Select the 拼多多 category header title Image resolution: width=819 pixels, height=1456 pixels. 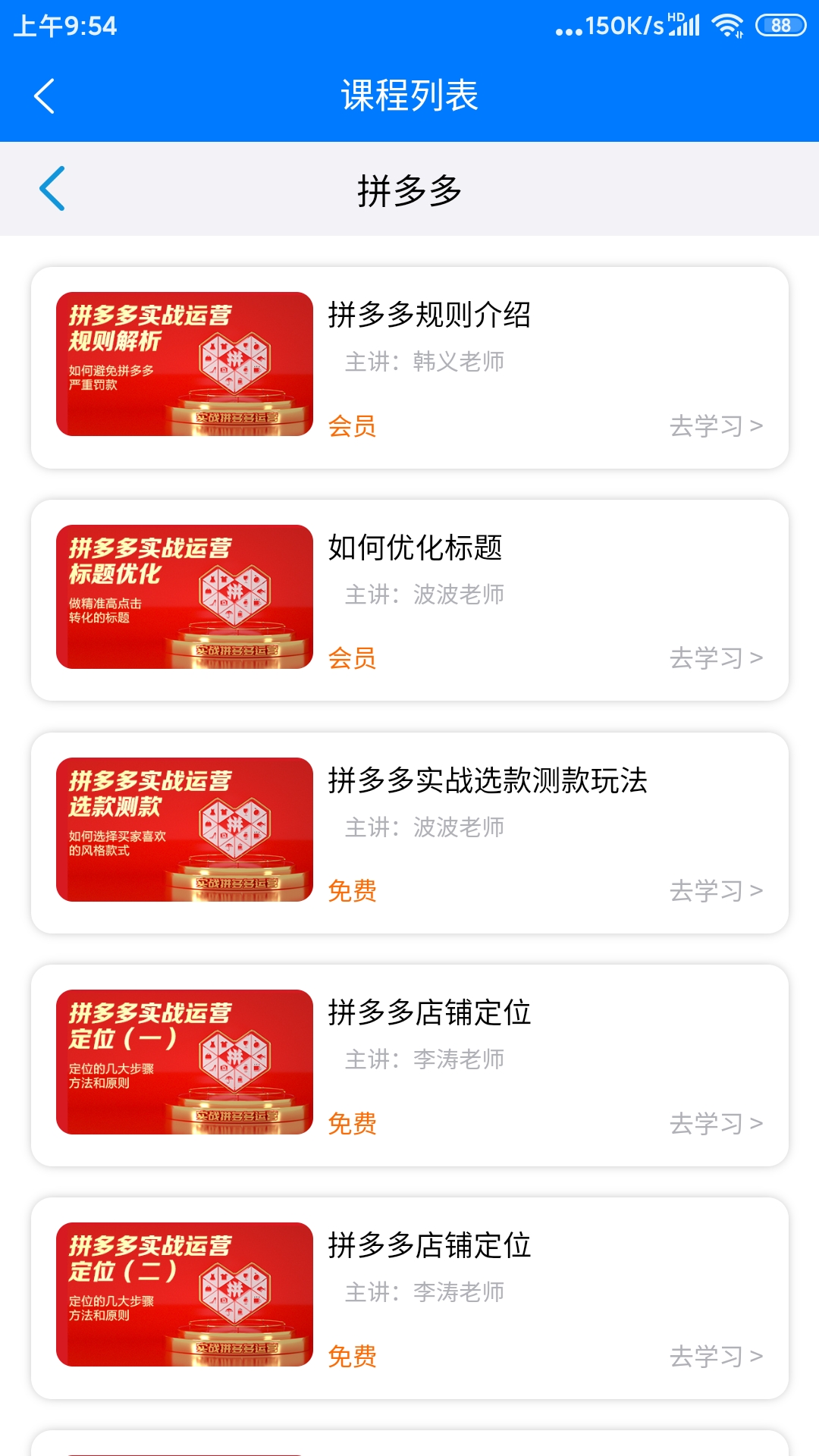409,189
